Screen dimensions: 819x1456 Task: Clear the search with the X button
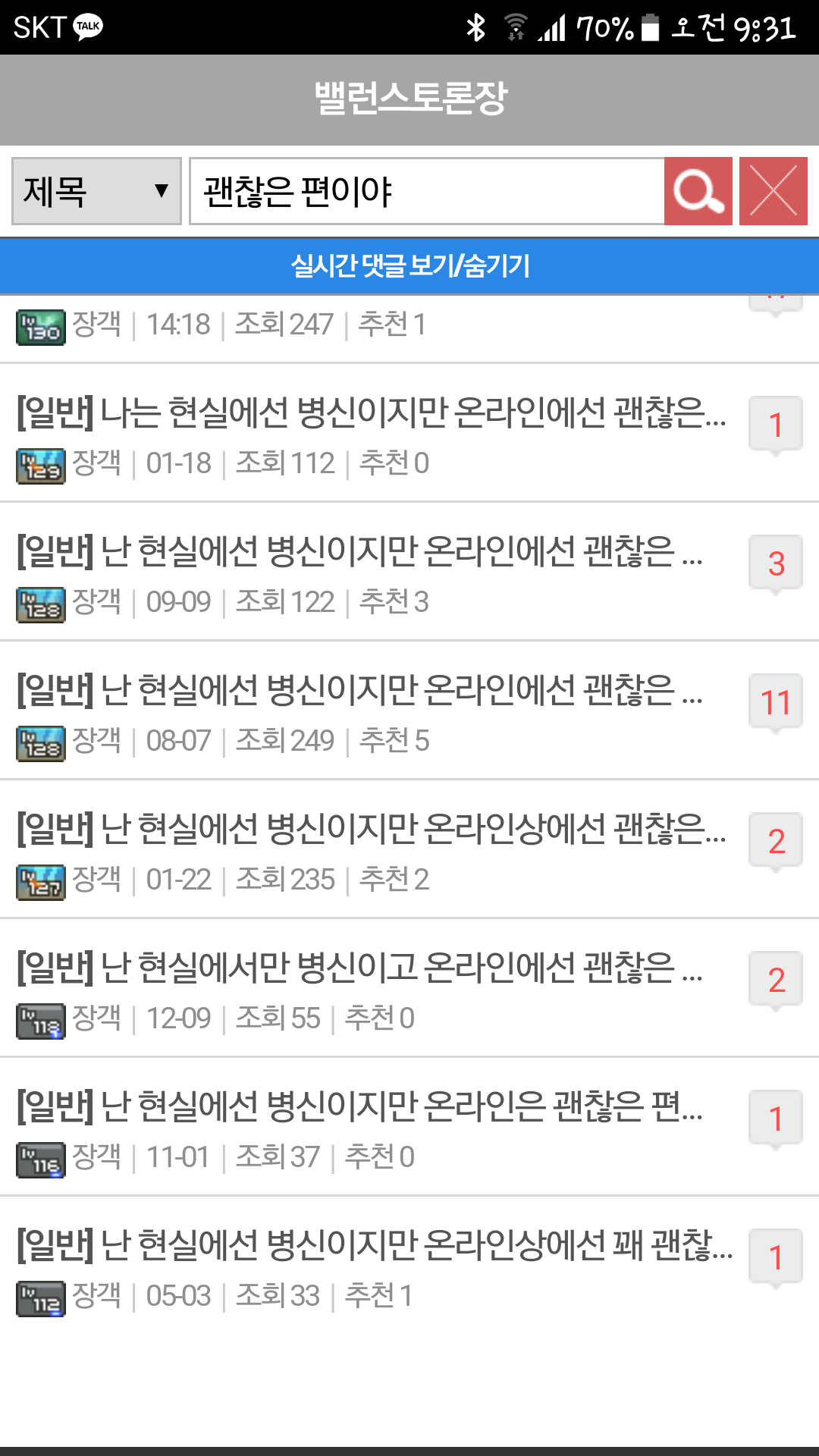tap(773, 191)
